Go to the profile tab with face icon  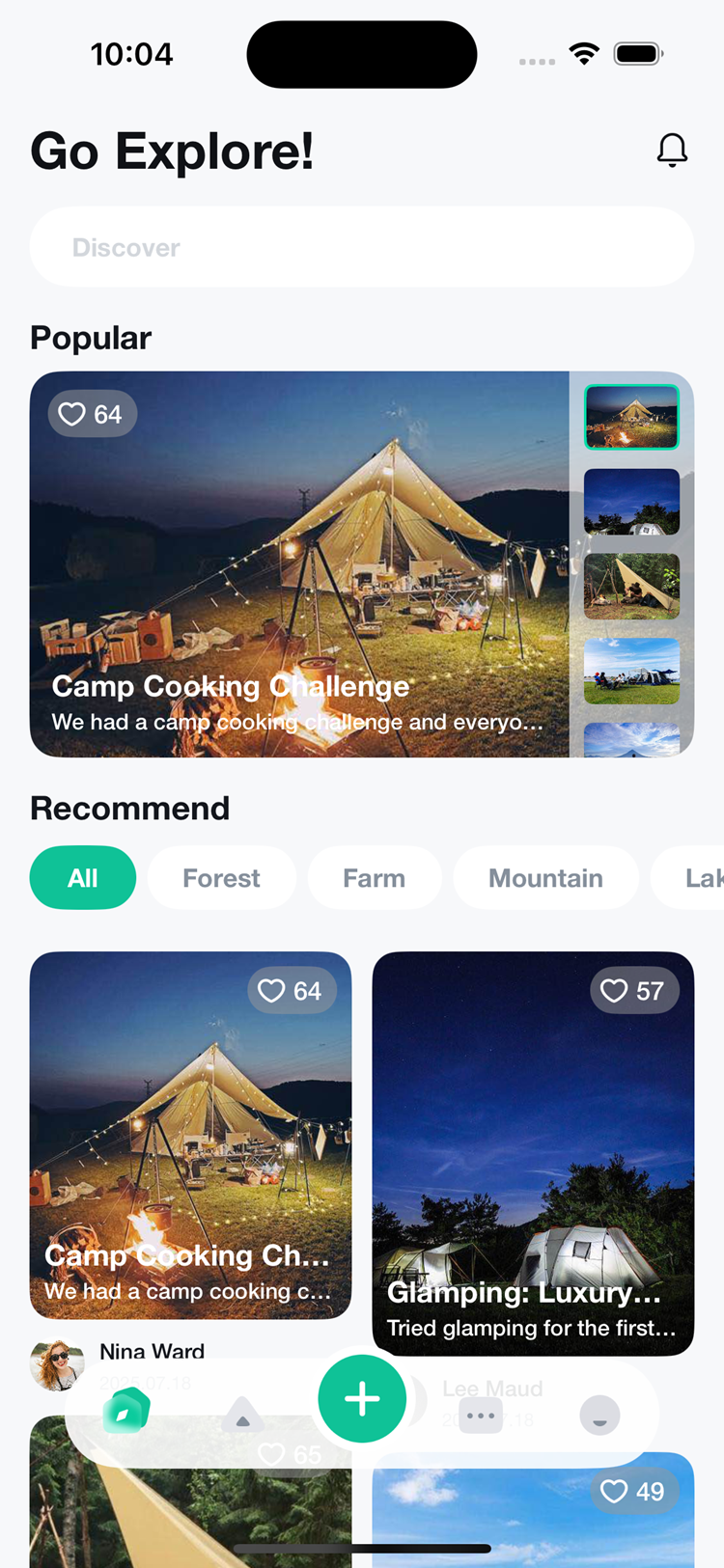pos(599,1416)
